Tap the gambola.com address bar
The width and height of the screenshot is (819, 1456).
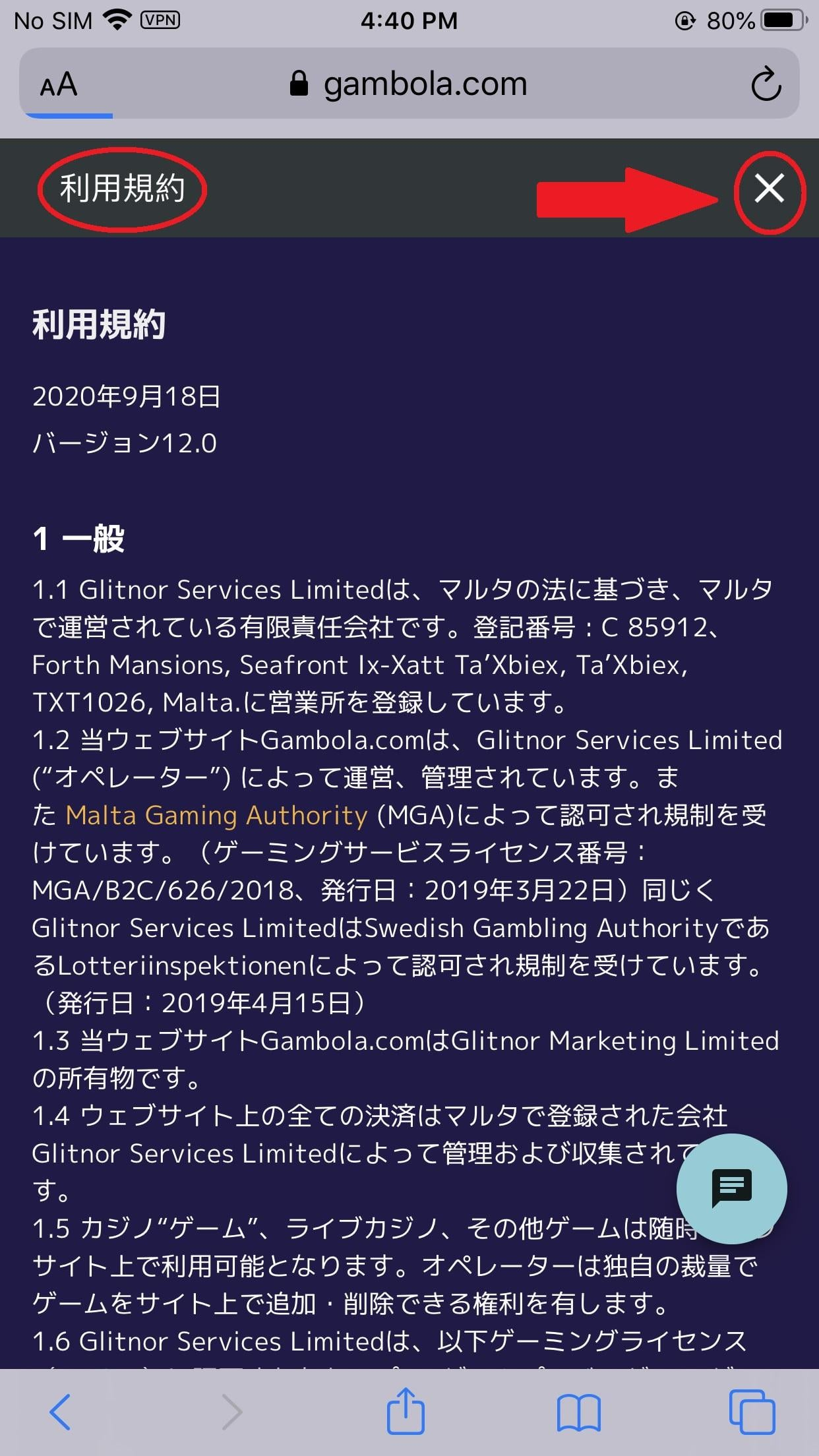point(409,84)
